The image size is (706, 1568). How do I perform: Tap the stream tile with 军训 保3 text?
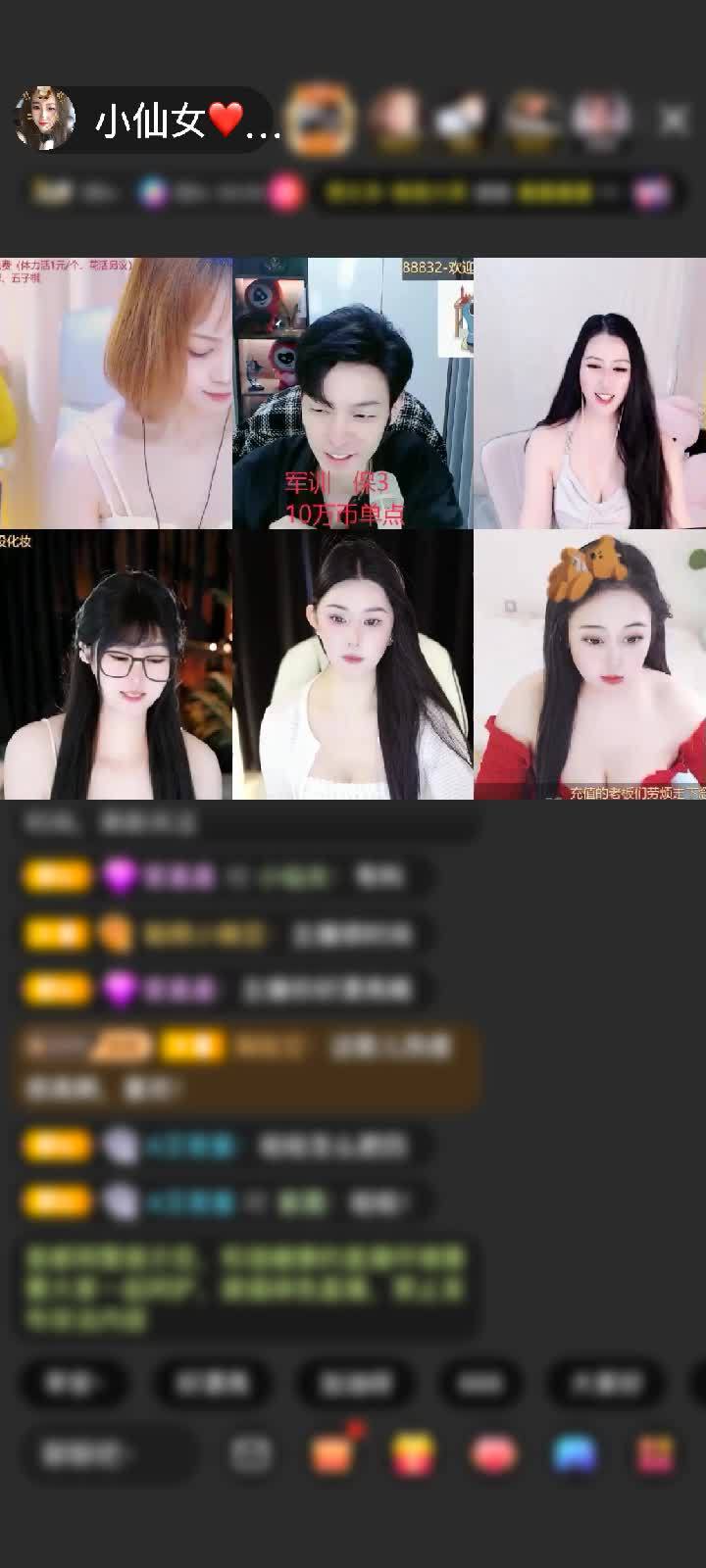(x=353, y=393)
